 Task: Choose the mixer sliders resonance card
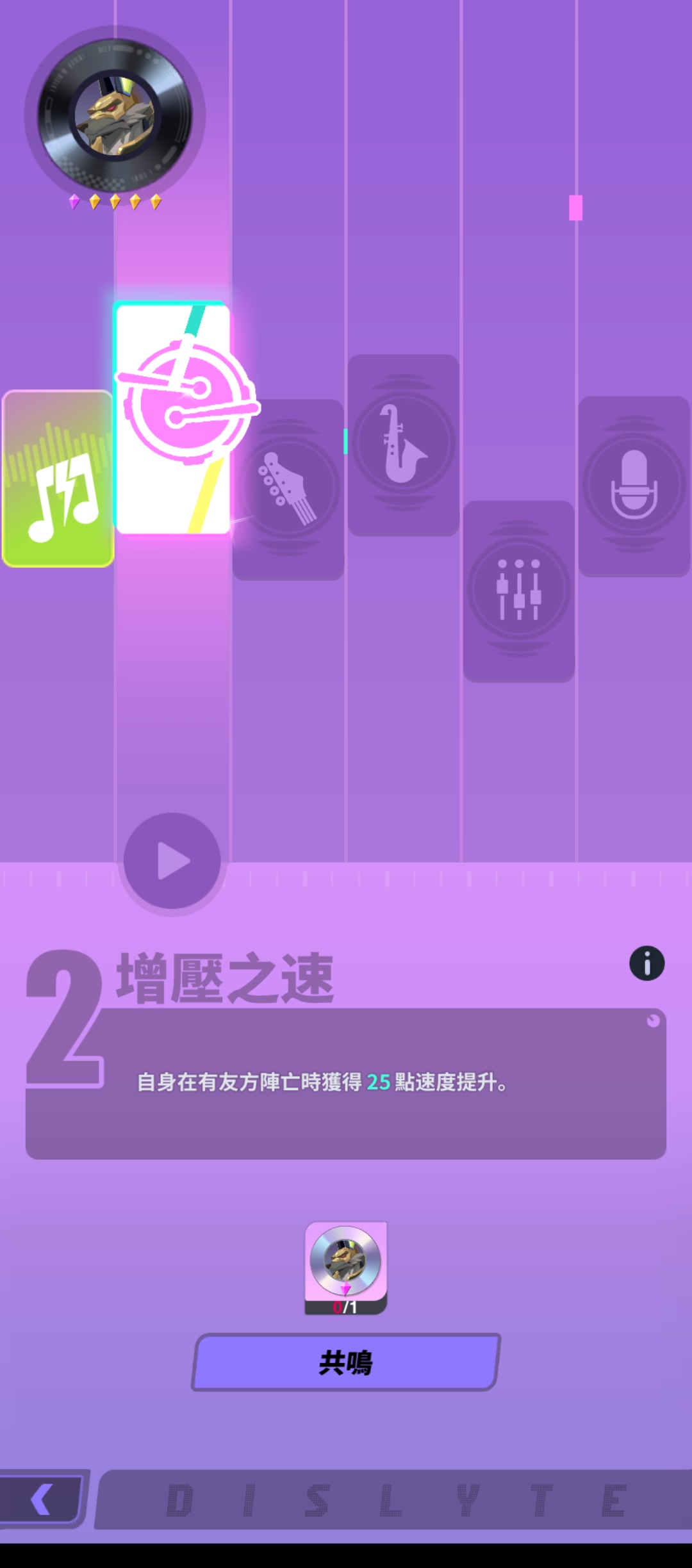click(519, 591)
